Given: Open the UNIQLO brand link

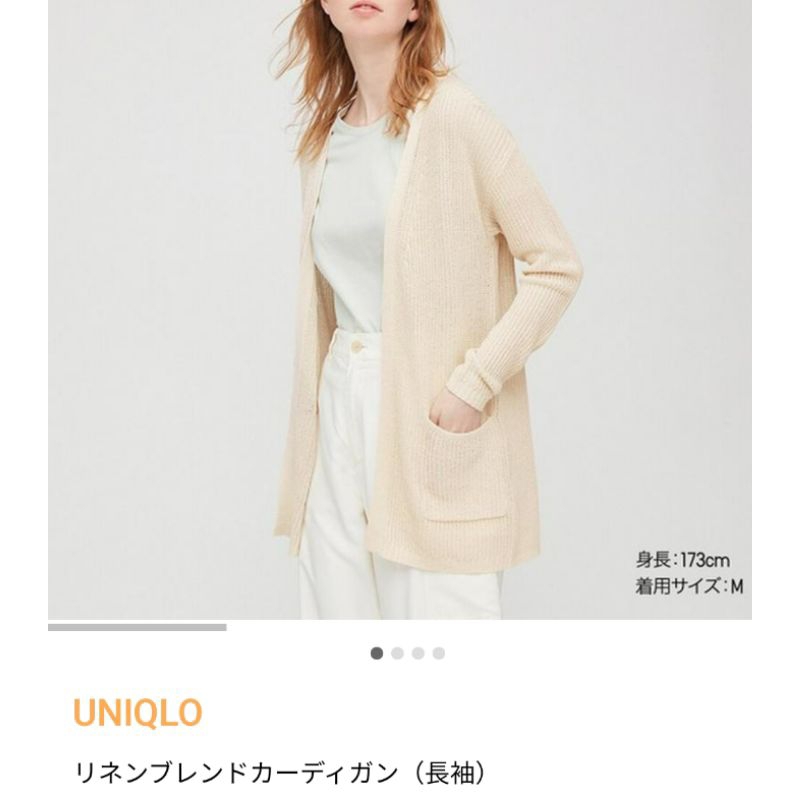Looking at the screenshot, I should coord(138,712).
